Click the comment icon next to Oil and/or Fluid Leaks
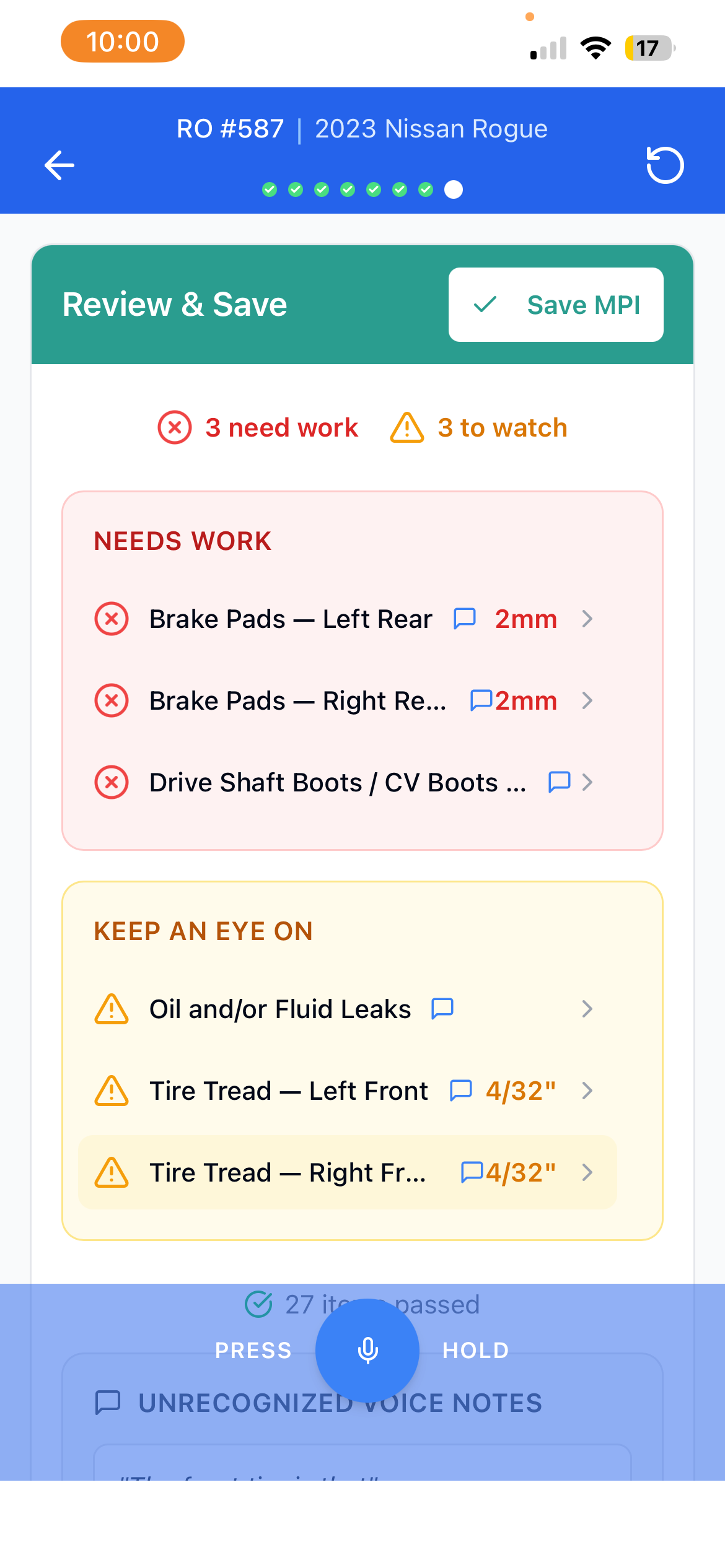 click(x=442, y=1008)
